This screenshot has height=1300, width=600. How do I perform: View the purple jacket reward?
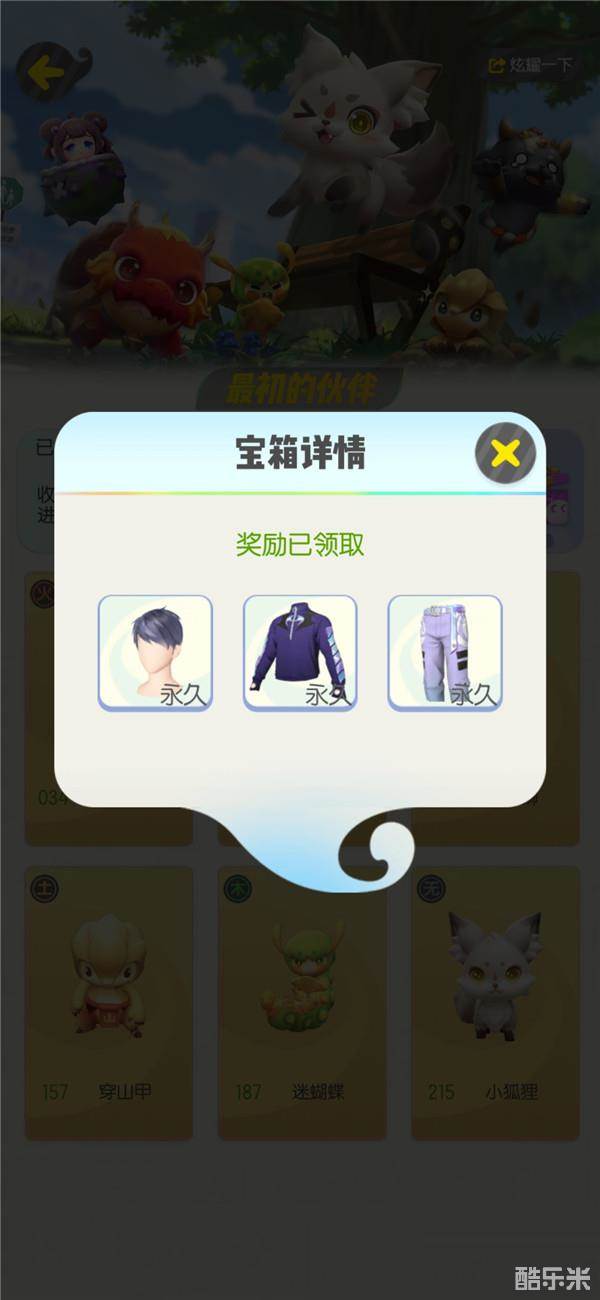[x=300, y=653]
